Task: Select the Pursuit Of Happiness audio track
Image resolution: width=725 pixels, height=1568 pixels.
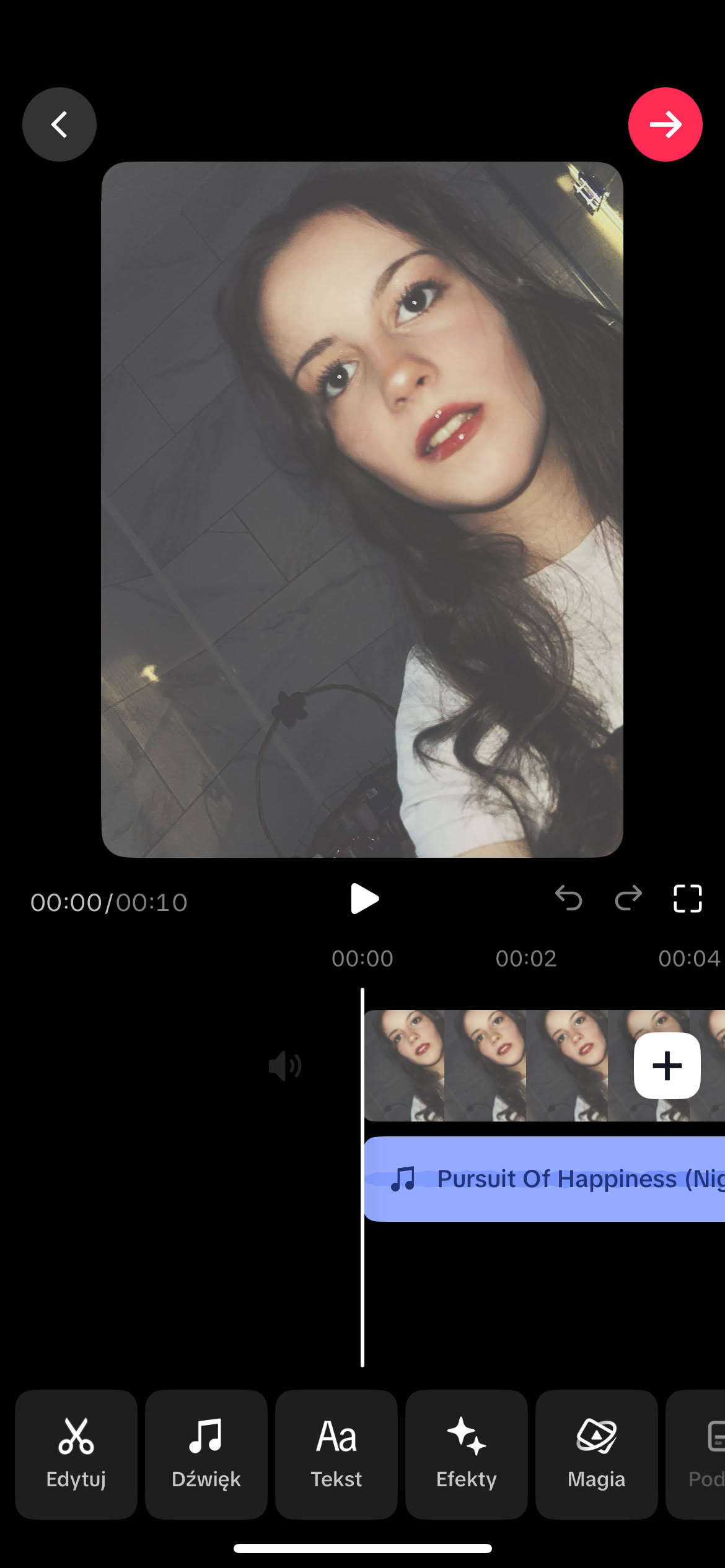Action: pyautogui.click(x=545, y=1178)
